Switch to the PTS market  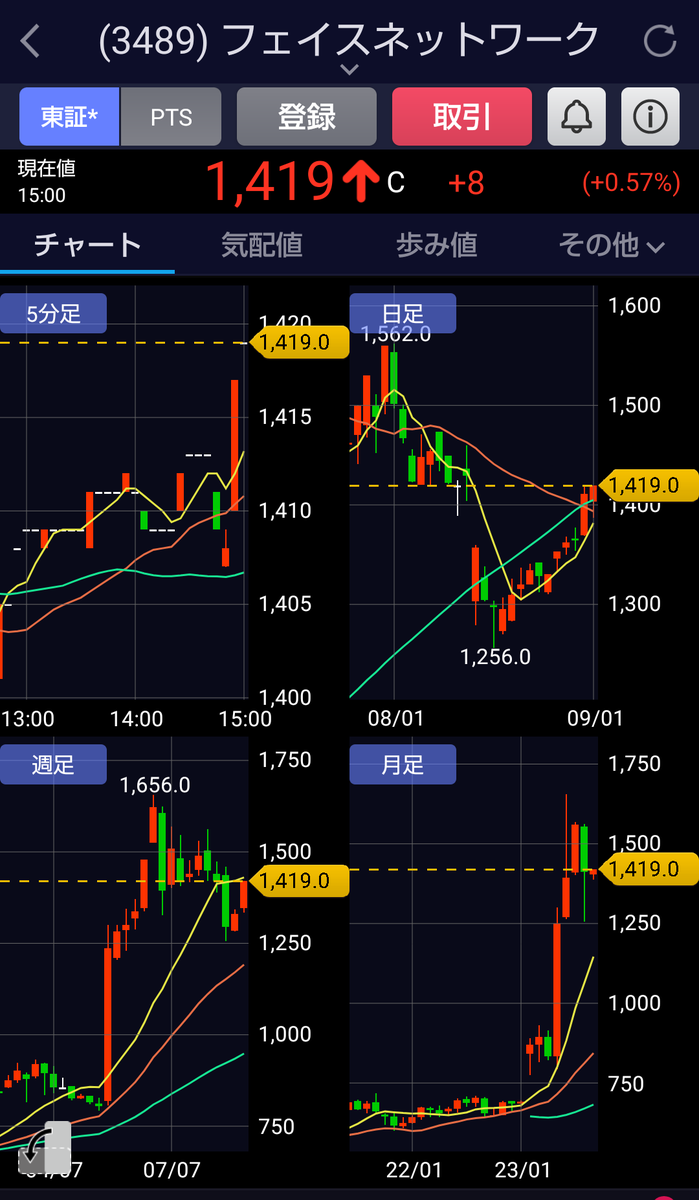tap(171, 117)
